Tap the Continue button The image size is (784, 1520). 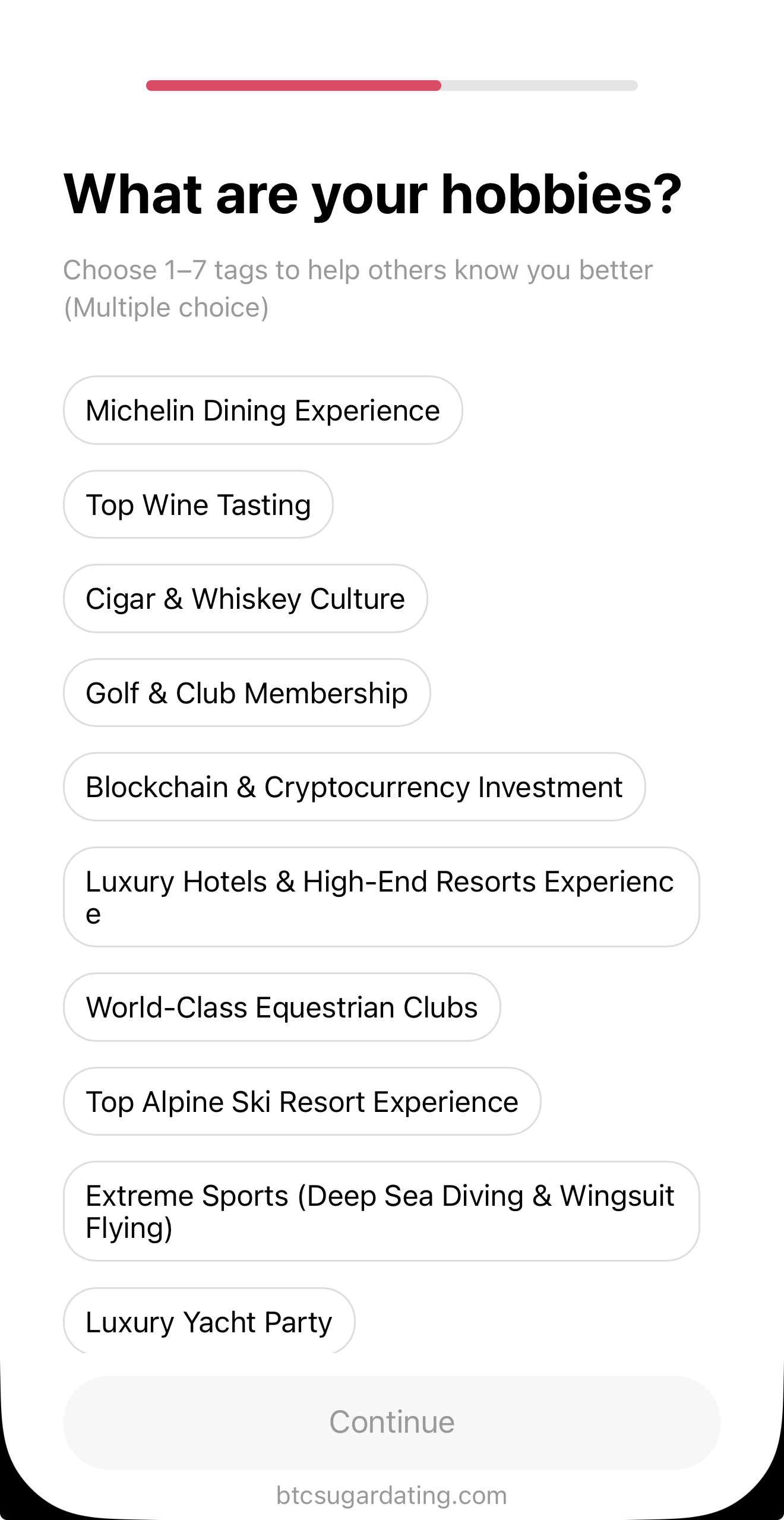(392, 1422)
